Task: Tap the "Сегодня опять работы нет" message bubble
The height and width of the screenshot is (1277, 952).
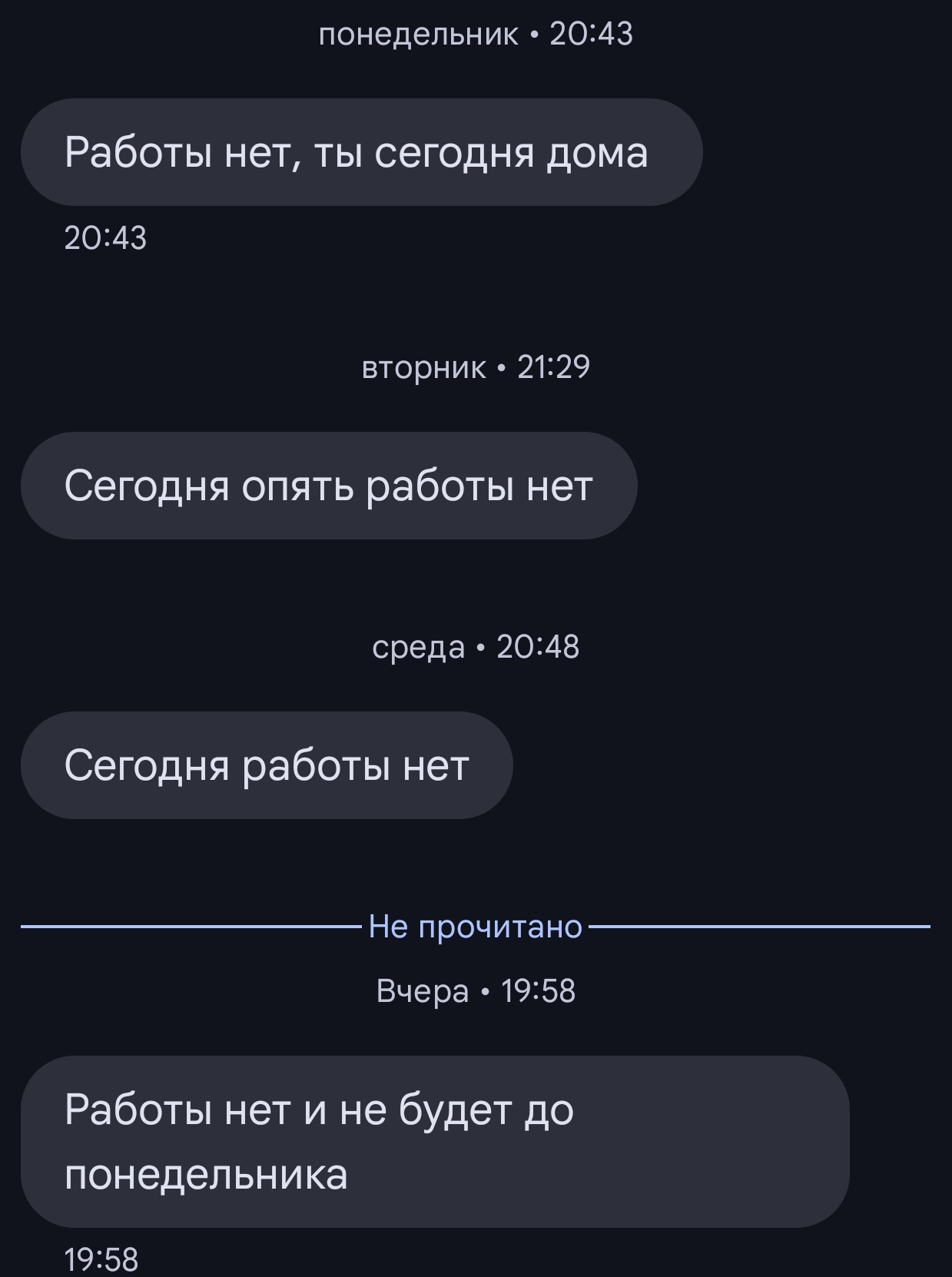Action: [x=329, y=486]
